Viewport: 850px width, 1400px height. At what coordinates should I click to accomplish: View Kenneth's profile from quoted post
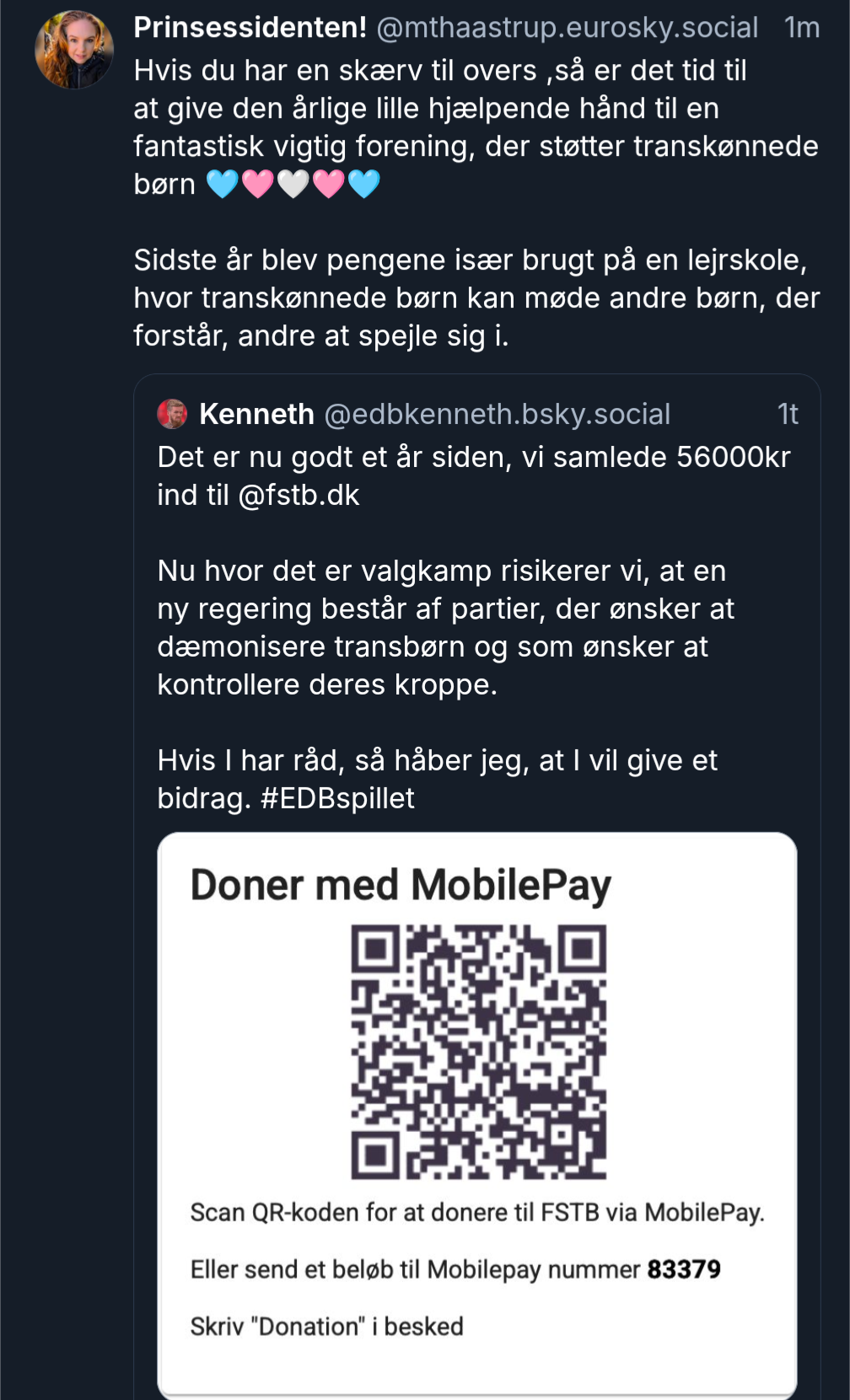(x=256, y=414)
